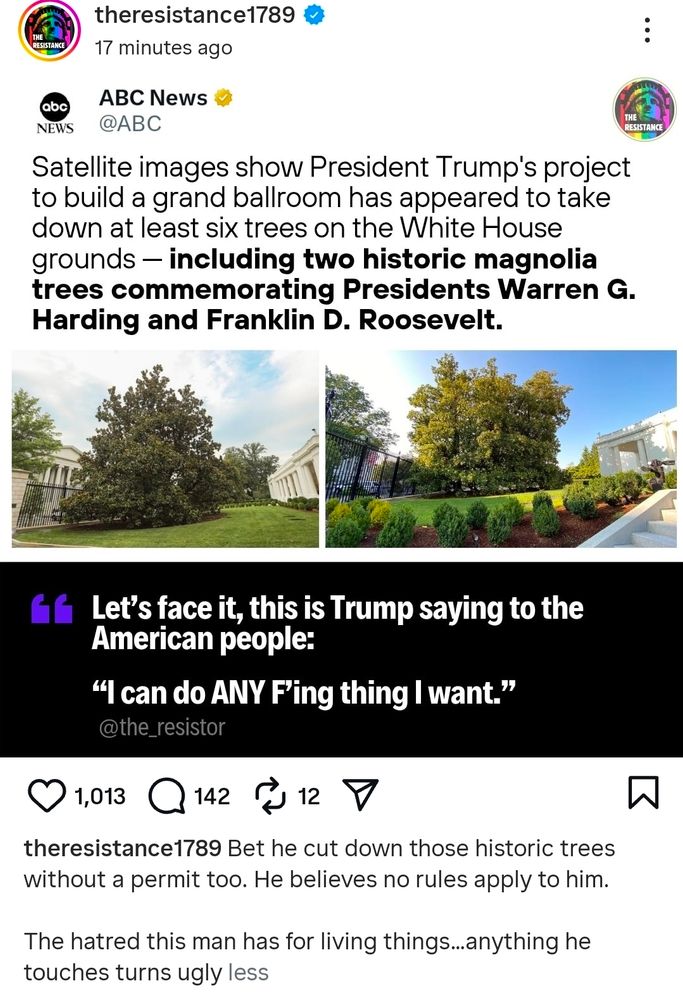This screenshot has width=683, height=1000.
Task: Share this post via send icon
Action: pos(357,795)
